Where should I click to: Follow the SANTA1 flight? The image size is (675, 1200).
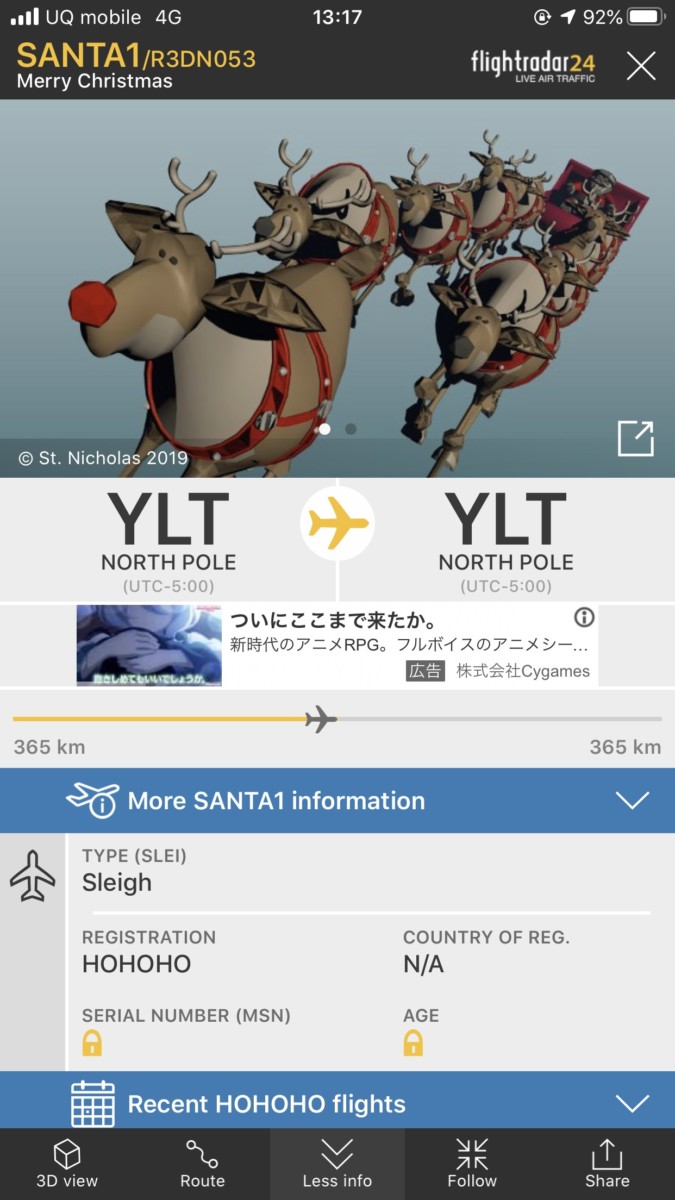472,1165
